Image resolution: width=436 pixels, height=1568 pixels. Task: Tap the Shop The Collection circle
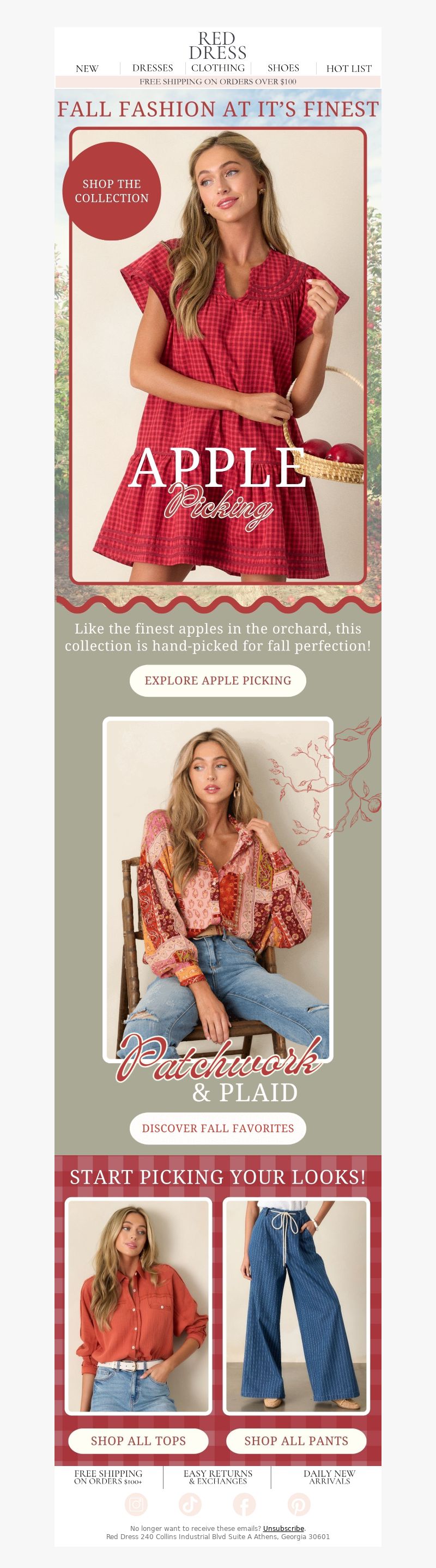coord(112,191)
